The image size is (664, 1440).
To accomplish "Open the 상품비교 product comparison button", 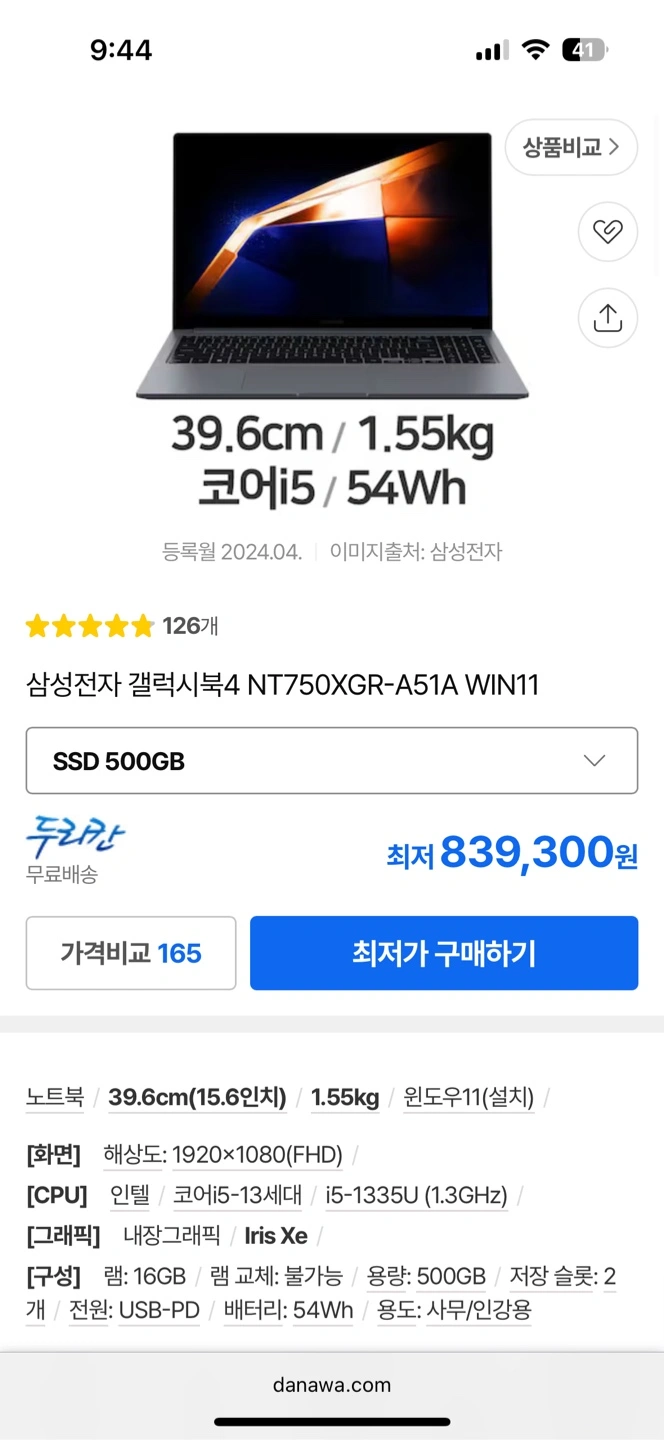I will coord(571,147).
